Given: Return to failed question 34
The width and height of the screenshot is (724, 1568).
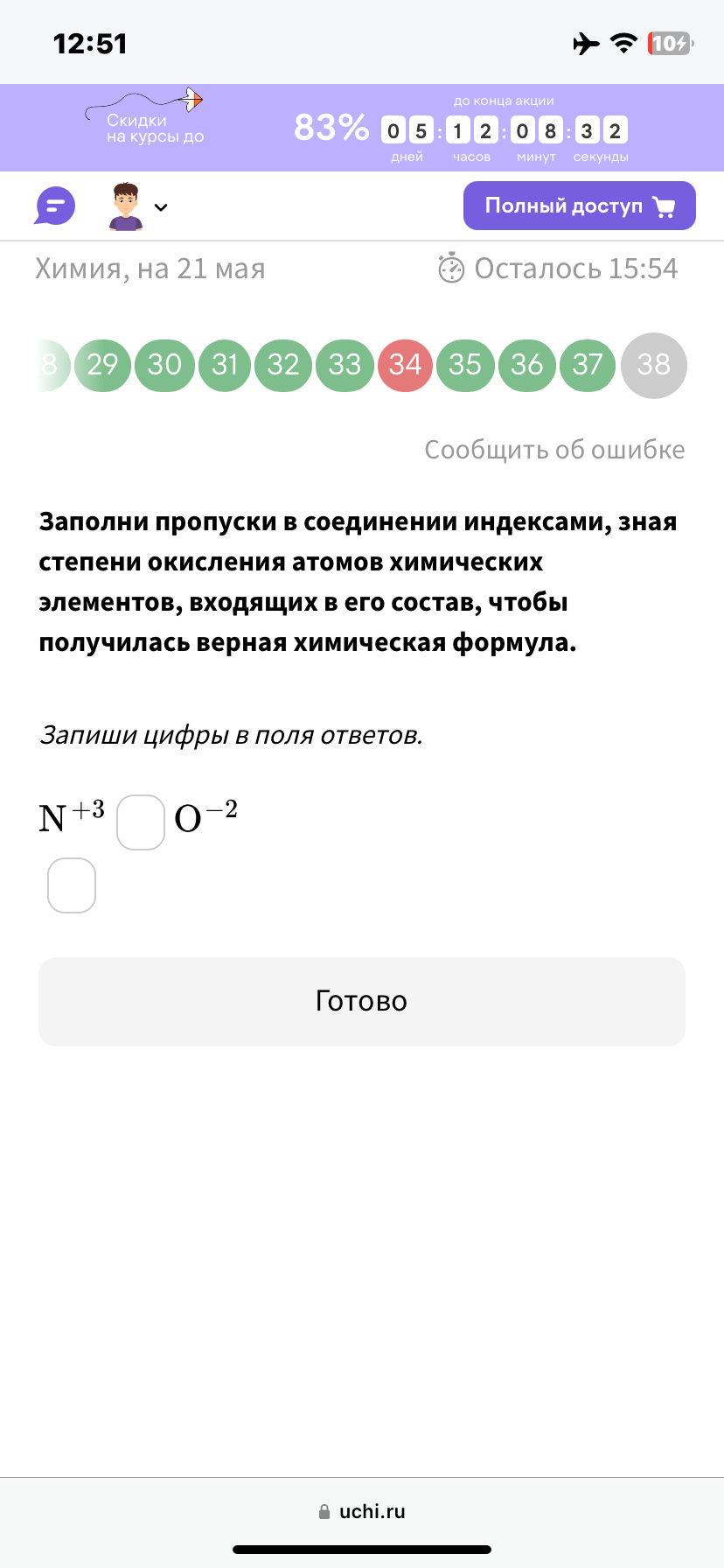Looking at the screenshot, I should click(405, 365).
